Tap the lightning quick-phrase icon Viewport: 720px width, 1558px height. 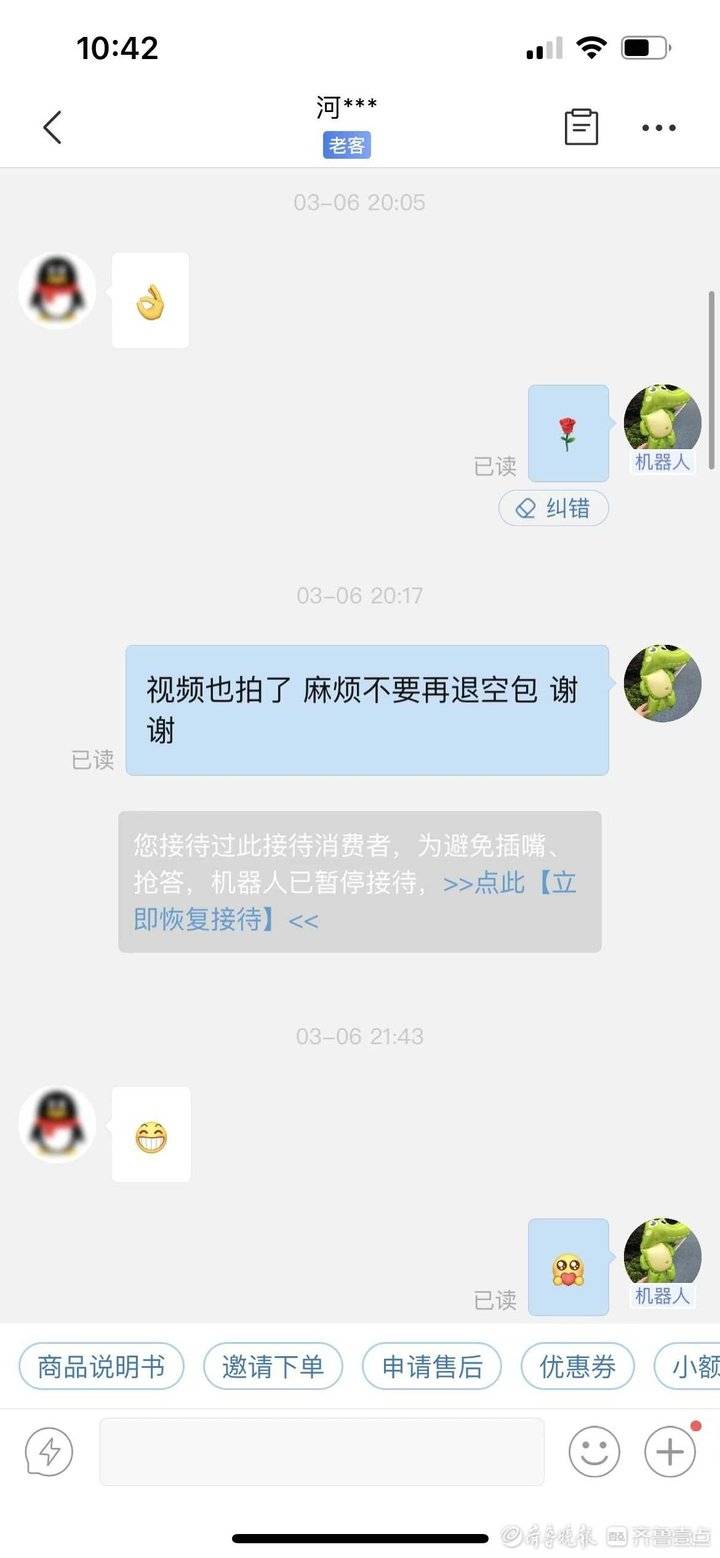(48, 1452)
